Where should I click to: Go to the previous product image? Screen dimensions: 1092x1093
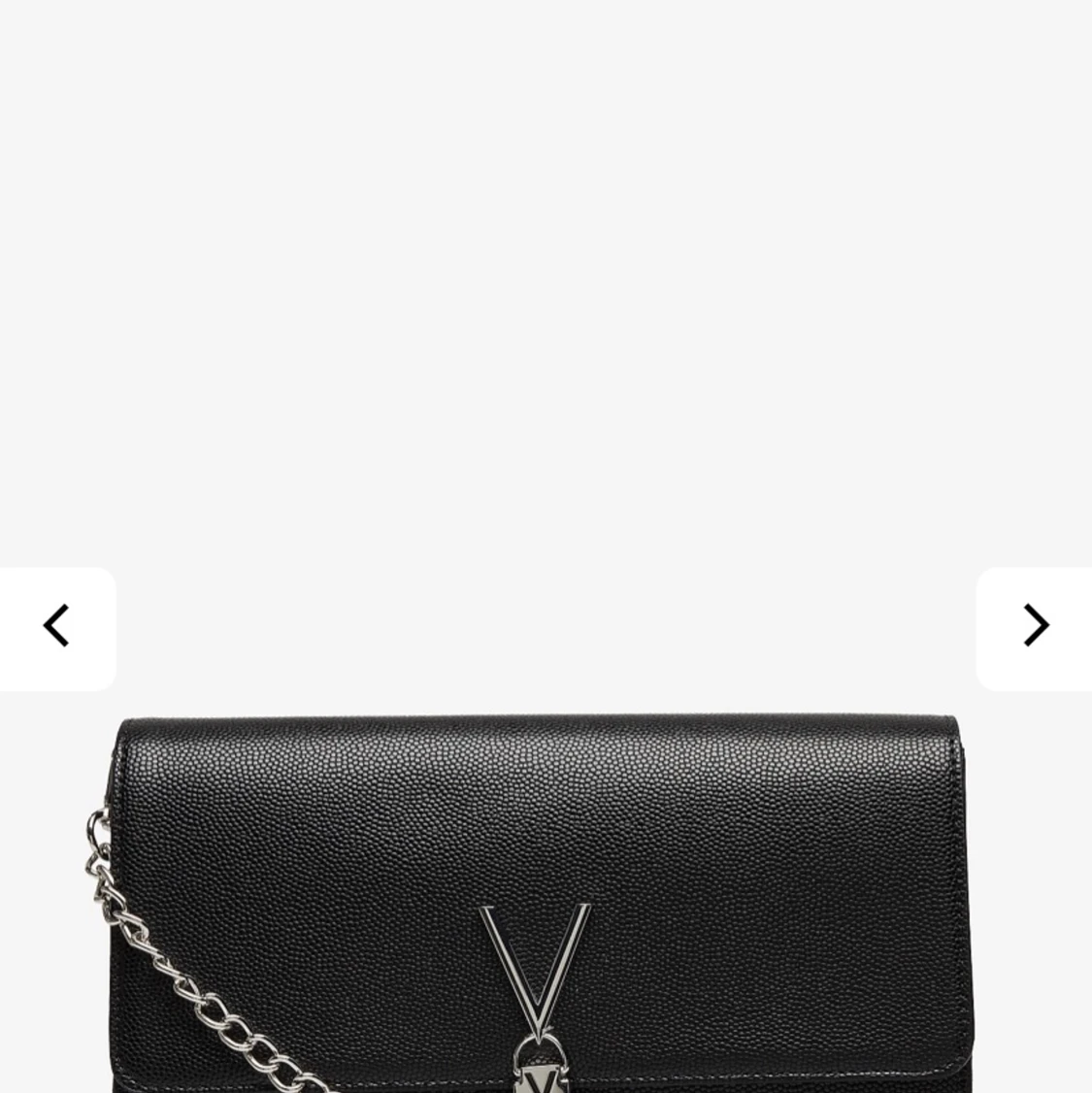[x=56, y=627]
